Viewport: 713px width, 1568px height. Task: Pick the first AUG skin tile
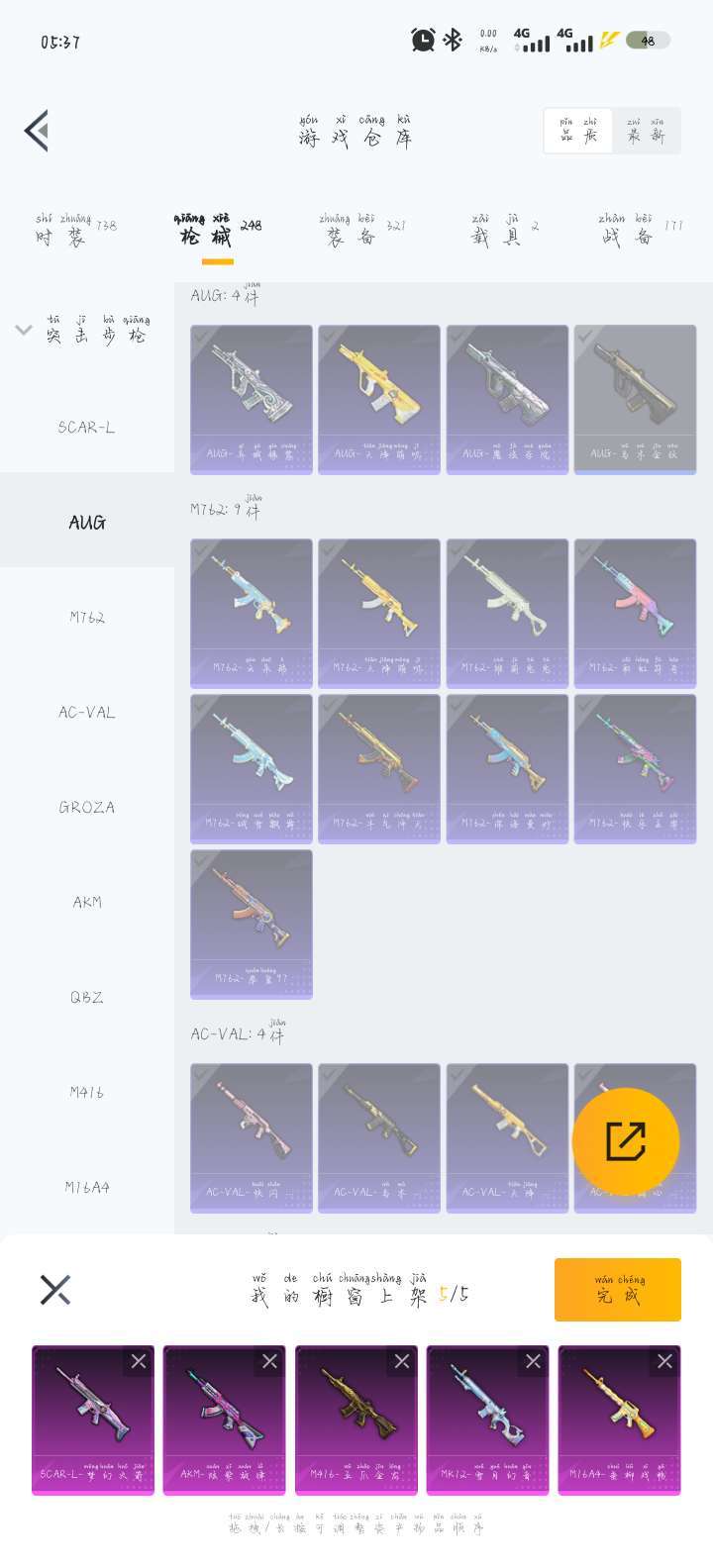(x=252, y=399)
